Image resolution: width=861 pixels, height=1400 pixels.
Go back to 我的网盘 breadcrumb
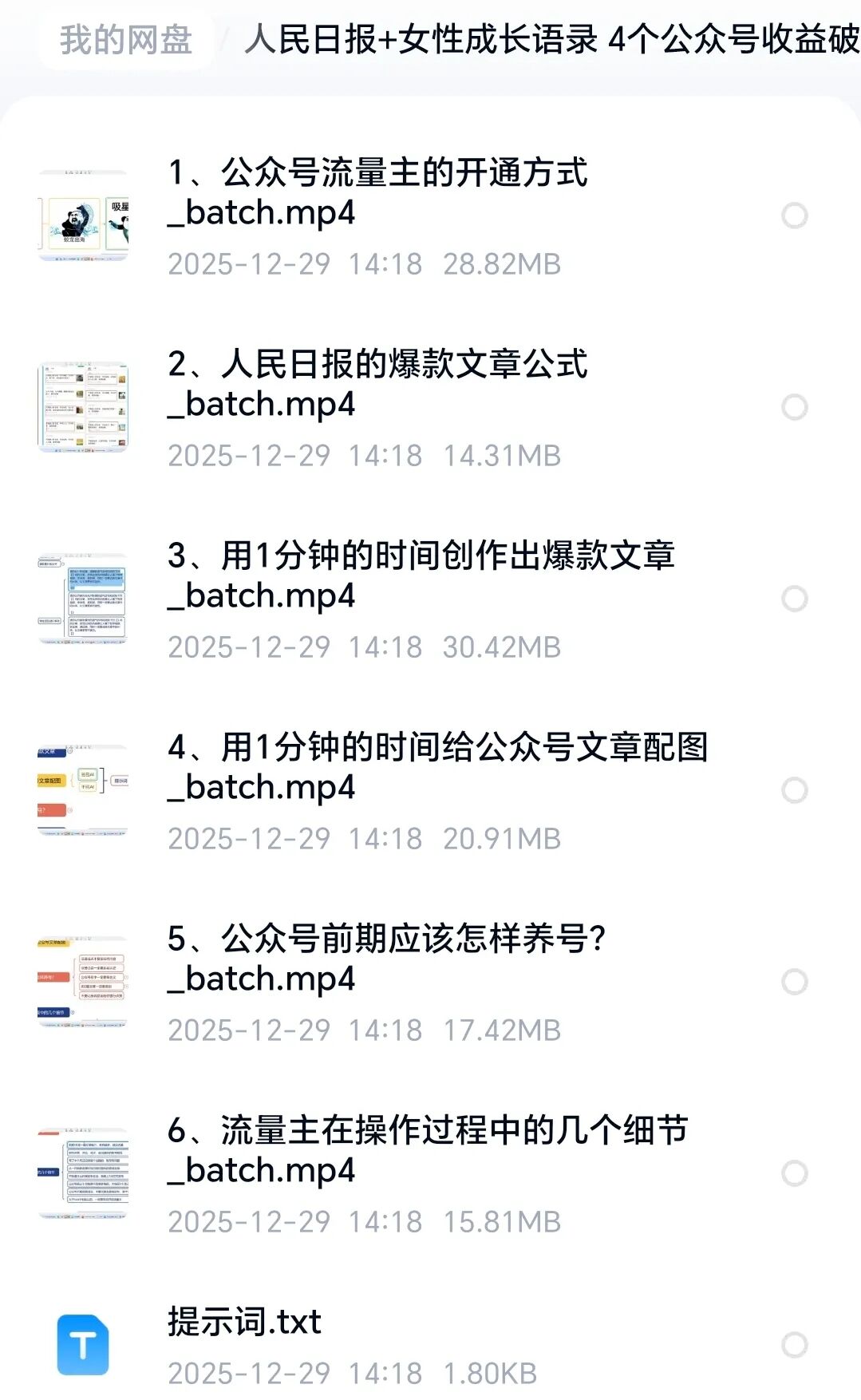coord(126,40)
